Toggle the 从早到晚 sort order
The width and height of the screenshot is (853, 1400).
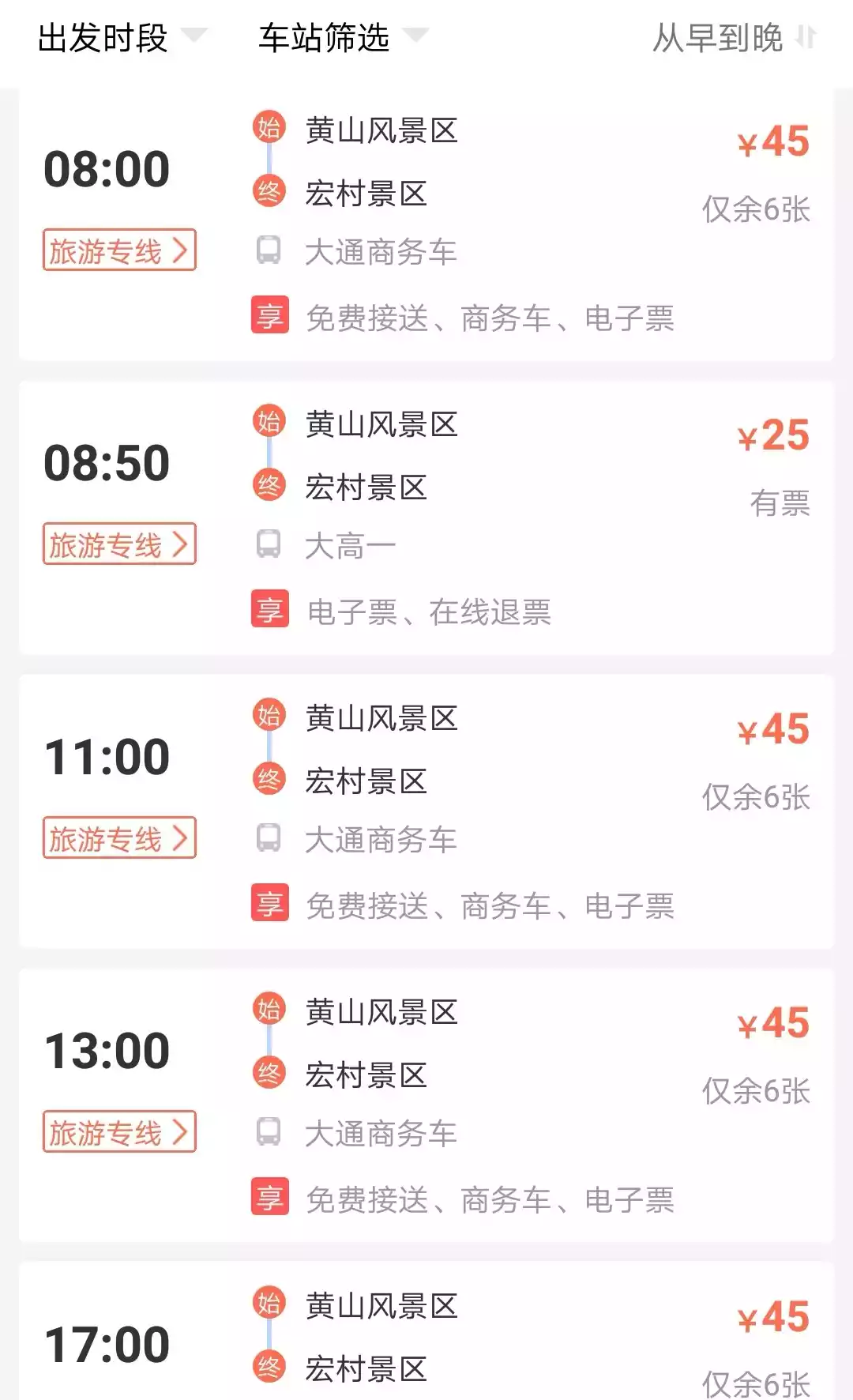point(733,38)
